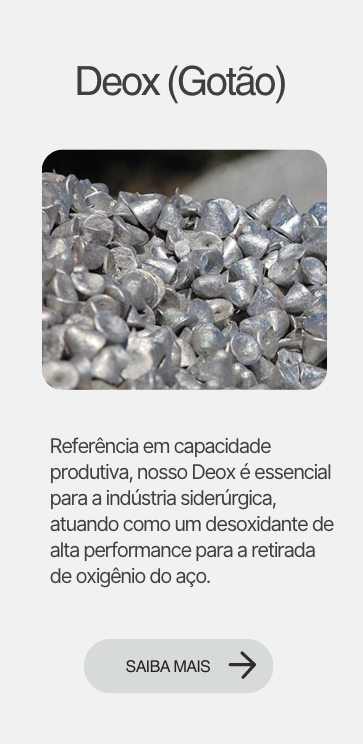
Task: Open the Deox (Gotão) product image
Action: pos(184,270)
